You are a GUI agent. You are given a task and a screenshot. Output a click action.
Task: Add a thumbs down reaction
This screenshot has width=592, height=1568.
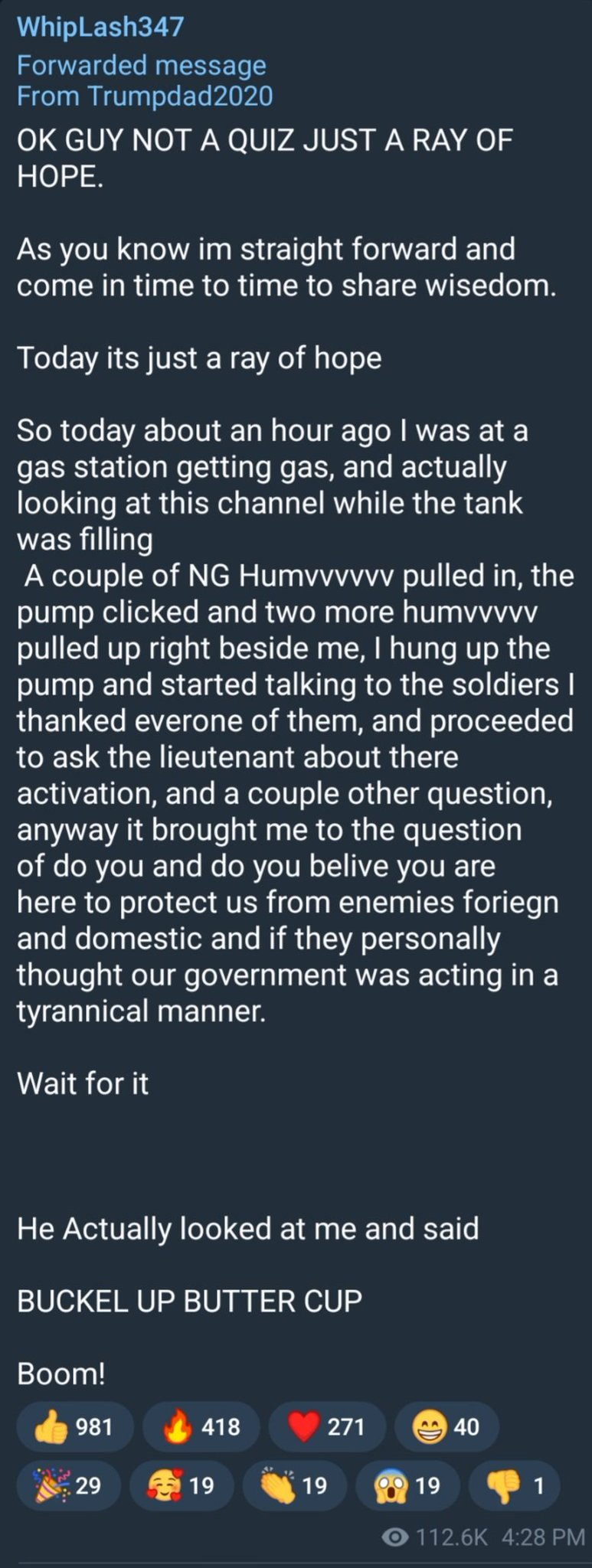513,1486
